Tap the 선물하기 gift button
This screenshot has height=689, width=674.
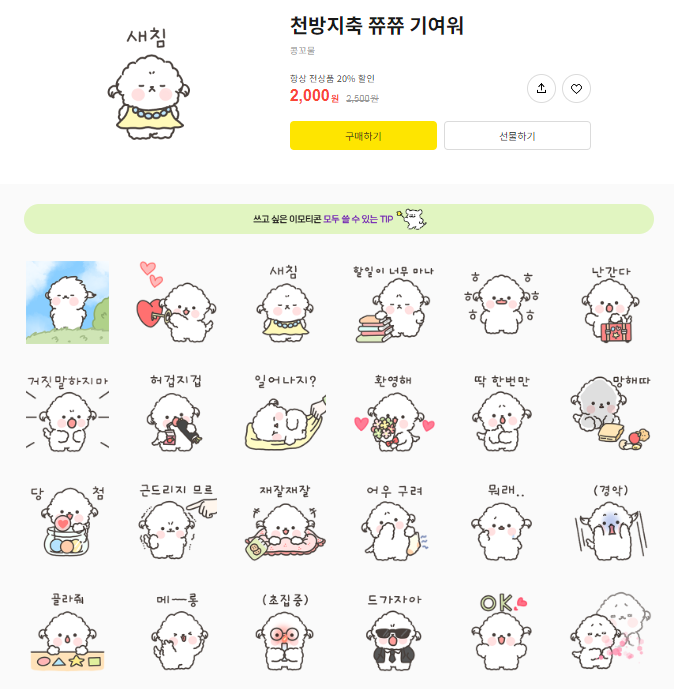[517, 136]
